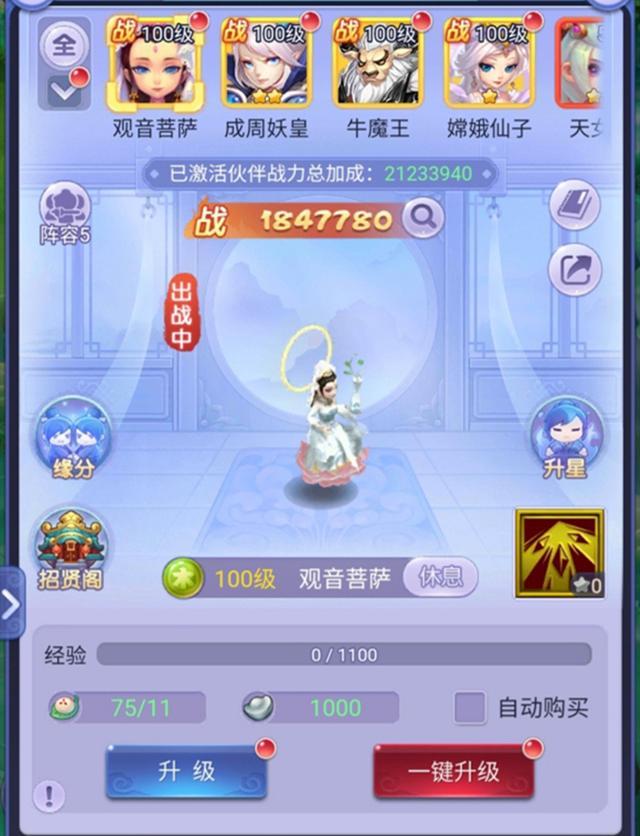
Task: Tap the magnifier beside the combat power
Action: [423, 216]
